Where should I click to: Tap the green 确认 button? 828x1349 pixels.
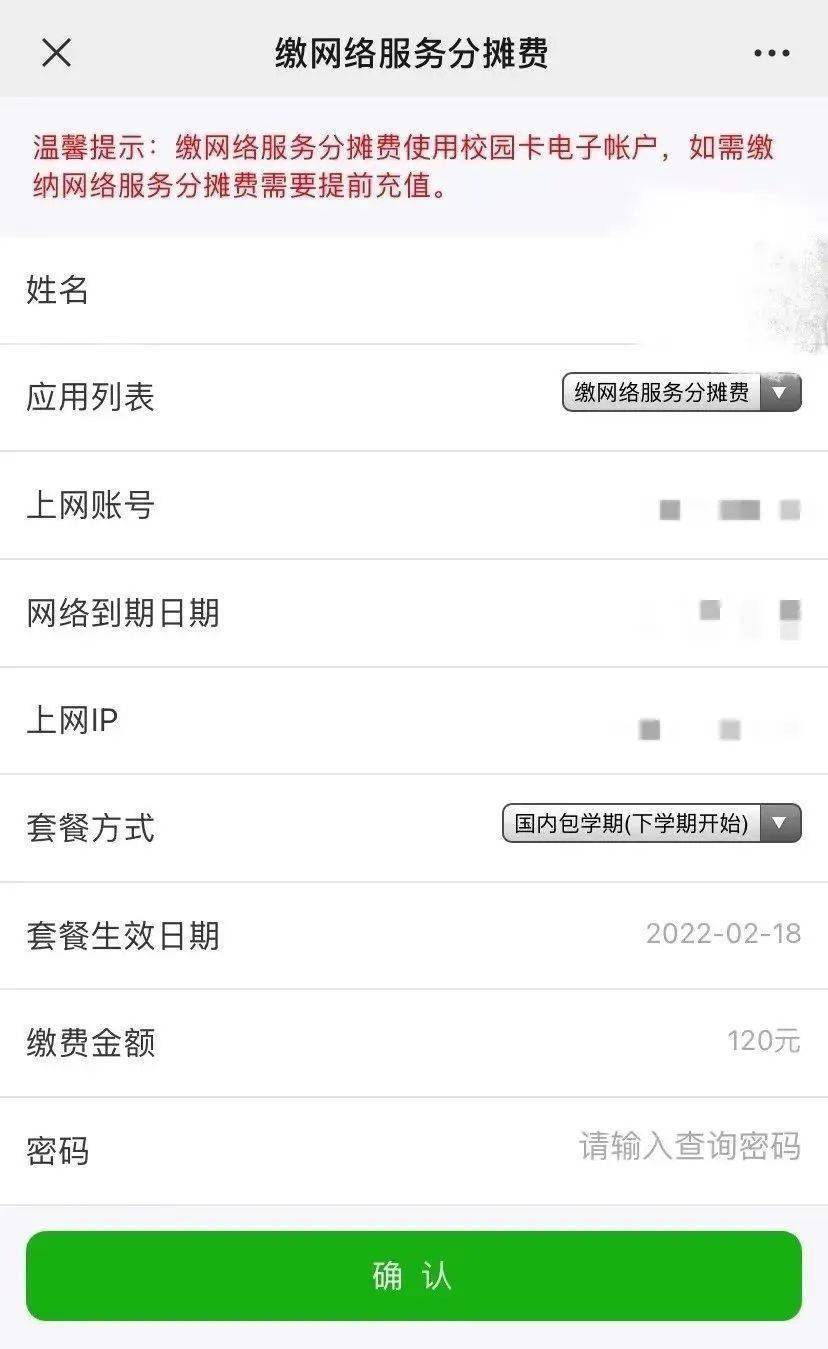[x=413, y=1276]
